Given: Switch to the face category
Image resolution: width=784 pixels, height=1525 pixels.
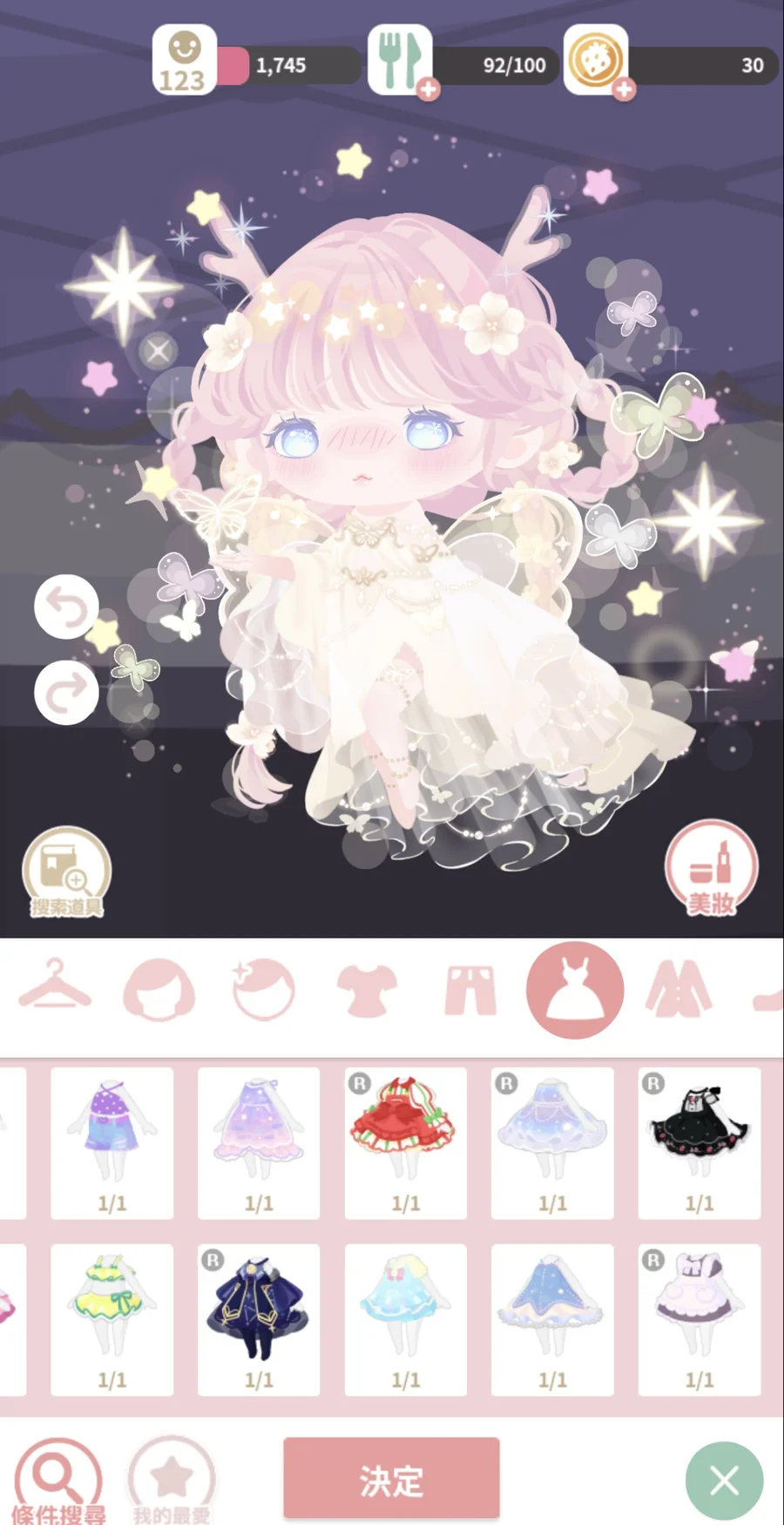Looking at the screenshot, I should coord(263,990).
